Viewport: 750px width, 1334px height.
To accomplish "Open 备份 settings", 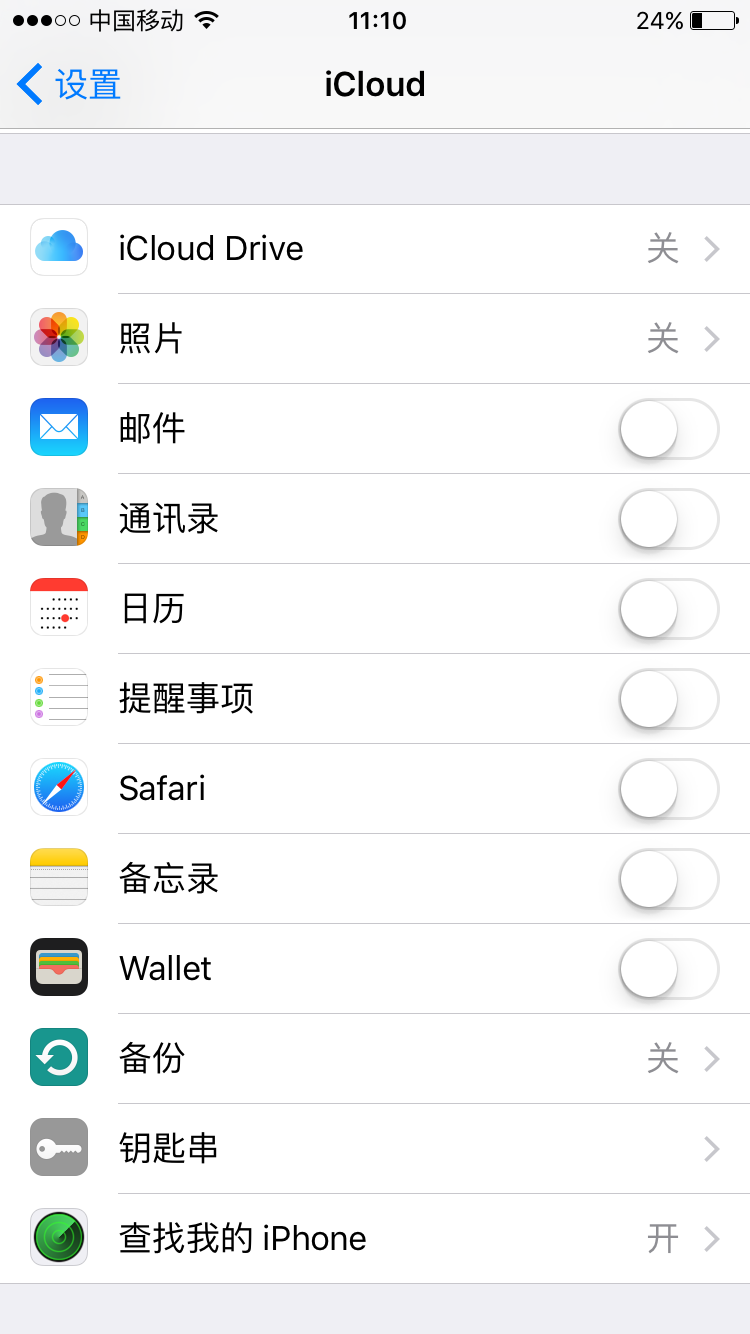I will pos(375,1059).
